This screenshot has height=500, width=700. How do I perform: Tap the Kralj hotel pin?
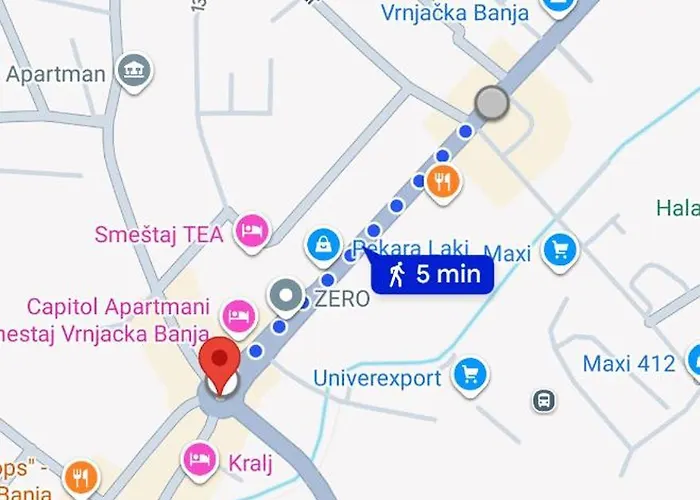coord(199,459)
